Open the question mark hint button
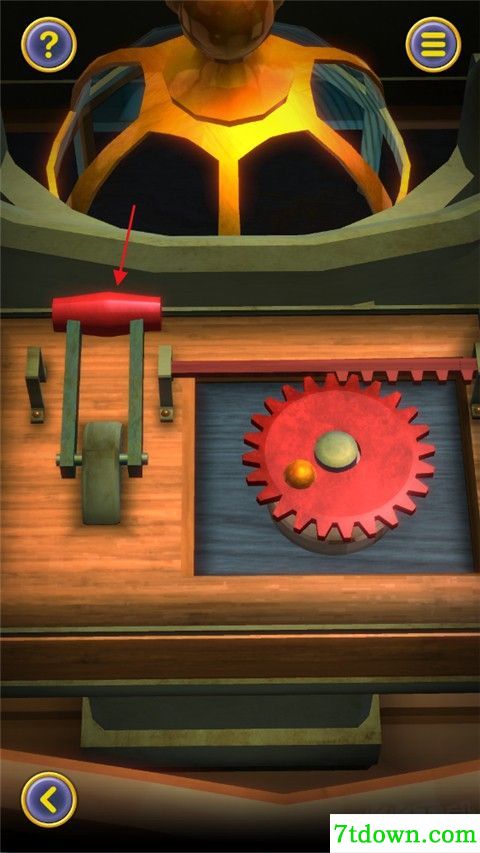This screenshot has height=853, width=480. click(x=49, y=45)
